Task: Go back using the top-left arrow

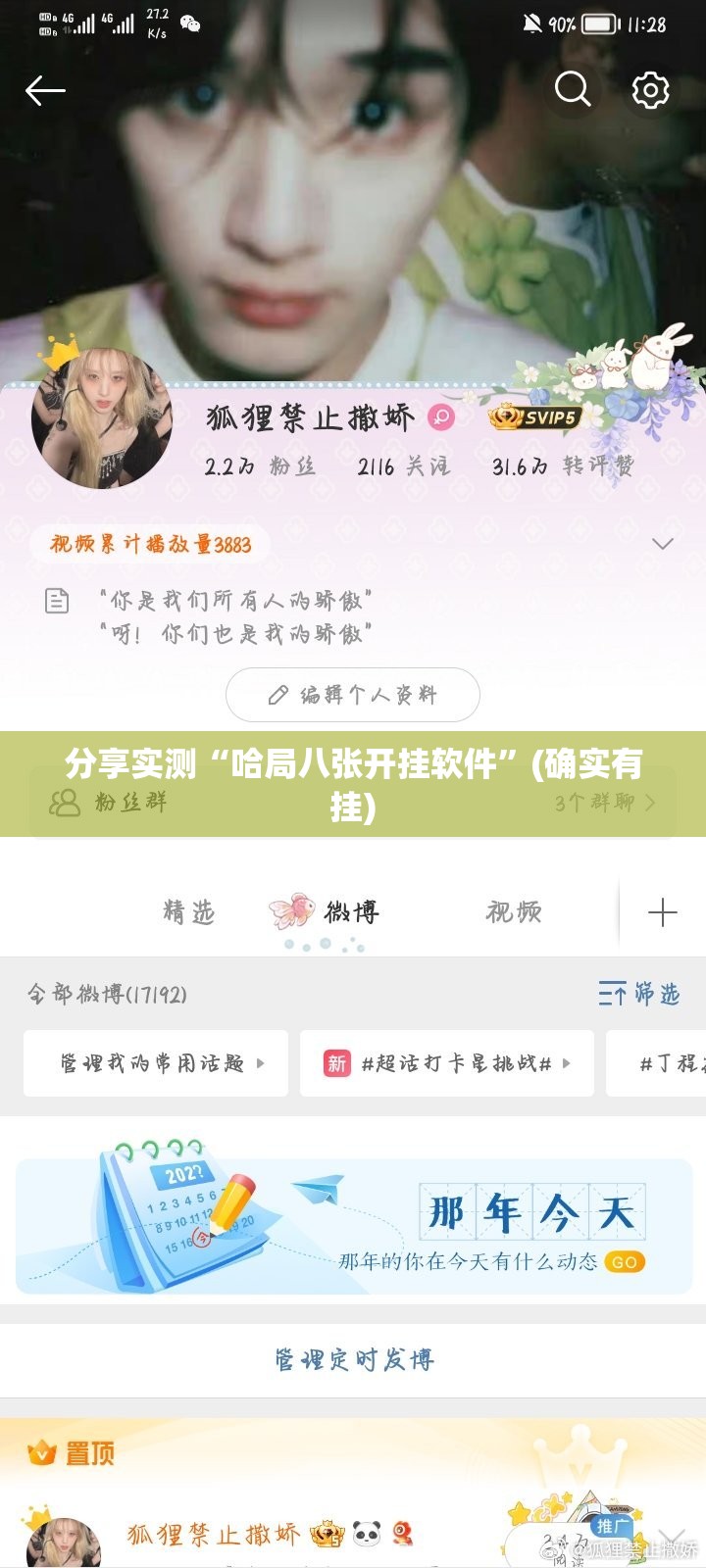Action: tap(45, 91)
